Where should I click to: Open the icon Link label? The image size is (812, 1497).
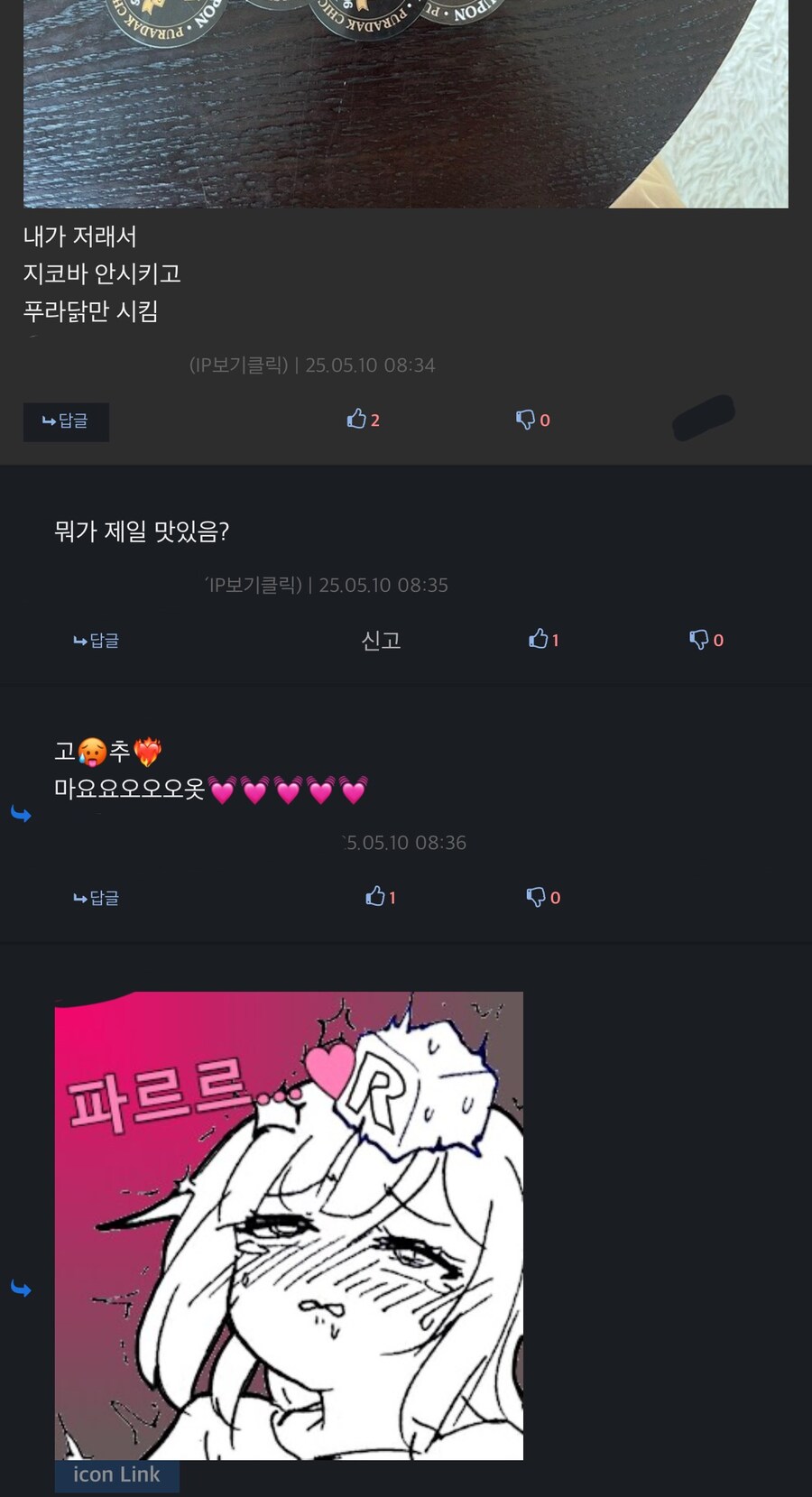[116, 1474]
